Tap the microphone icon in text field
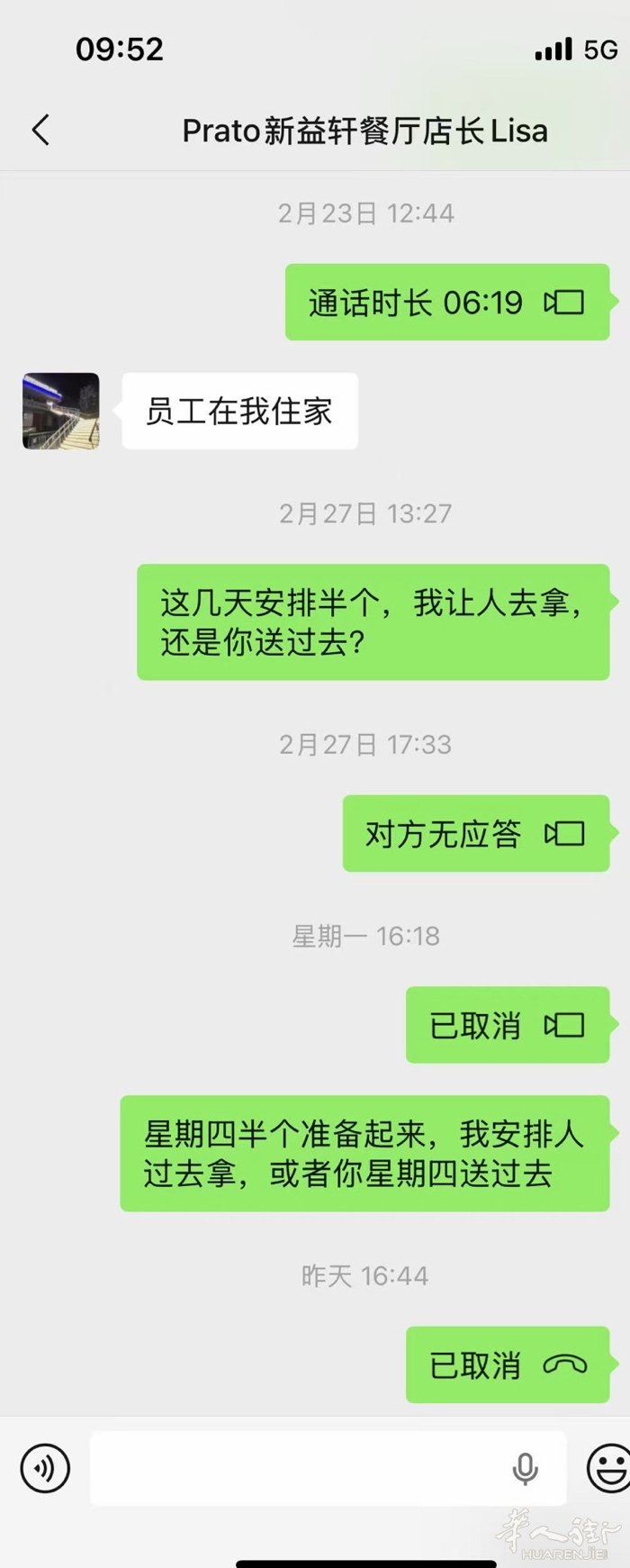The image size is (630, 1568). point(525,1468)
